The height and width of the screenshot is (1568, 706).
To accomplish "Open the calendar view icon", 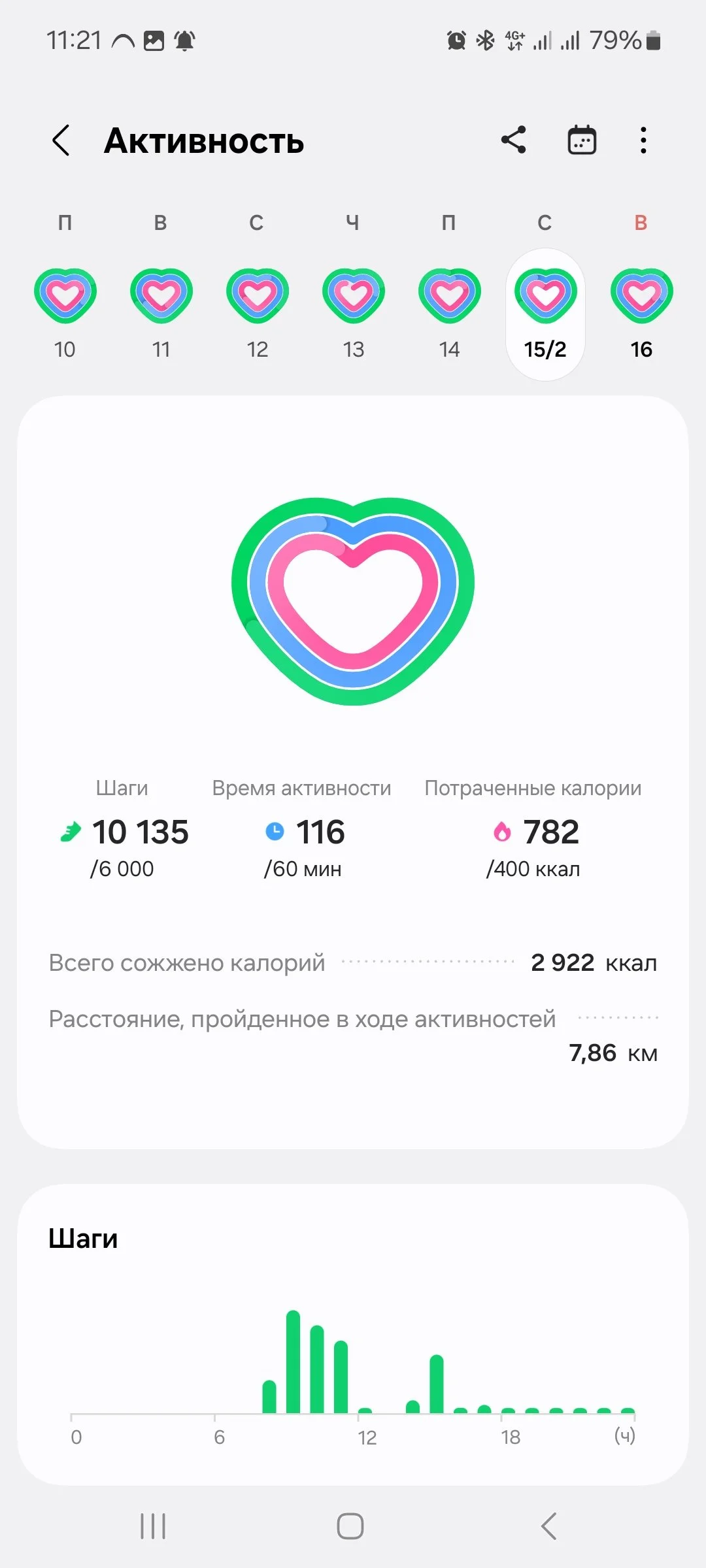I will [581, 140].
